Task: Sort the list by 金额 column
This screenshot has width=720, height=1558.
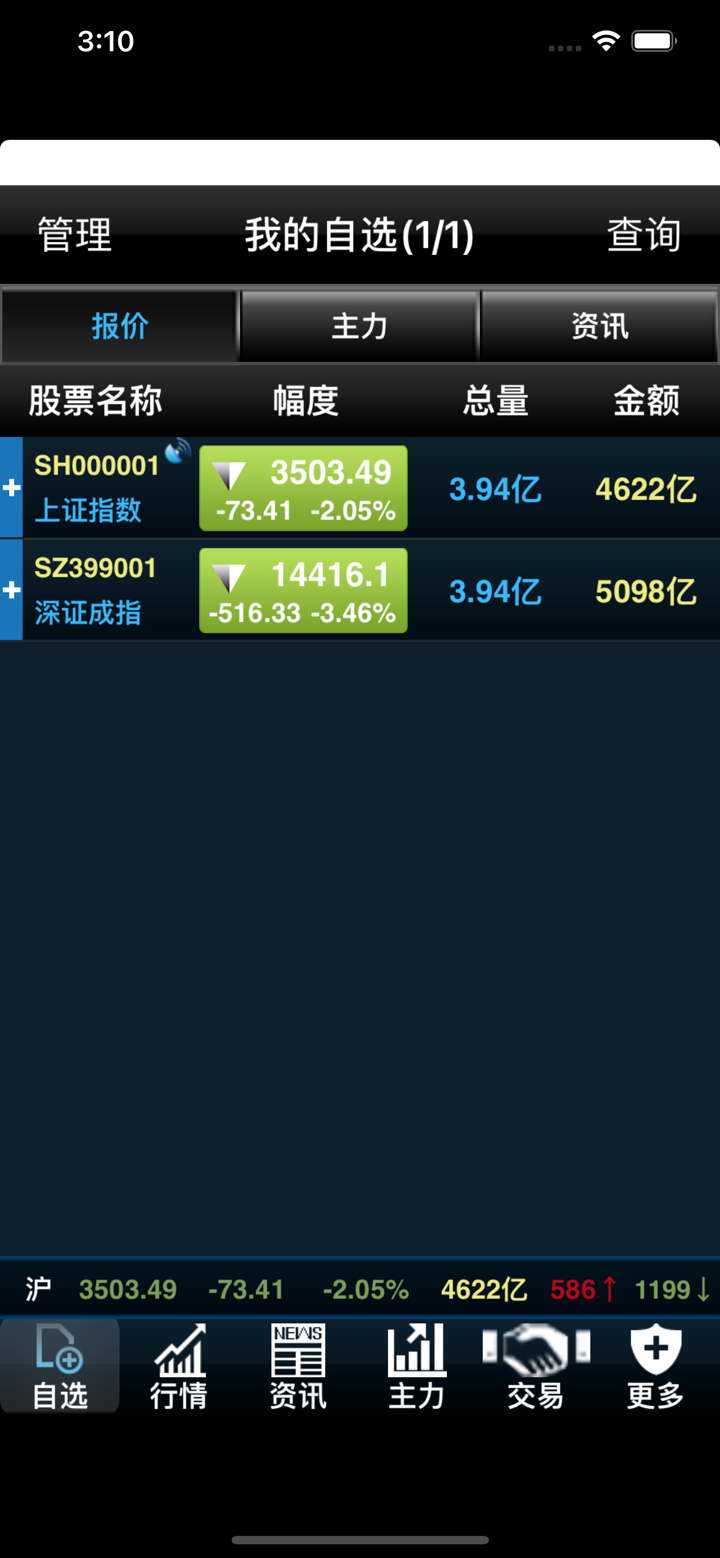Action: (646, 401)
